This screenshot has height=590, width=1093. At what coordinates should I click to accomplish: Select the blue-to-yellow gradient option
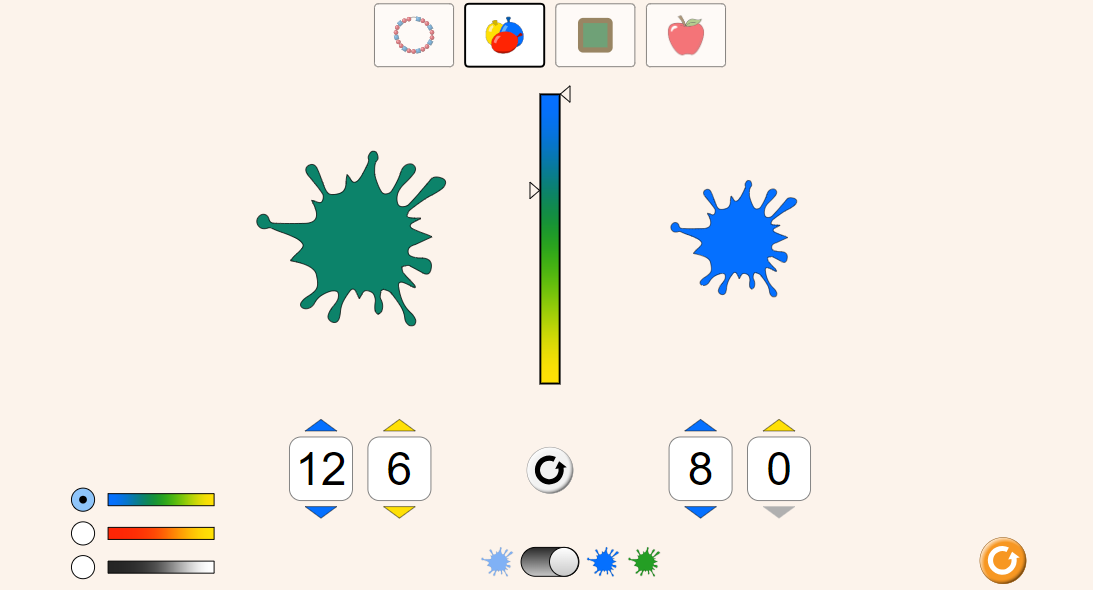[x=83, y=499]
